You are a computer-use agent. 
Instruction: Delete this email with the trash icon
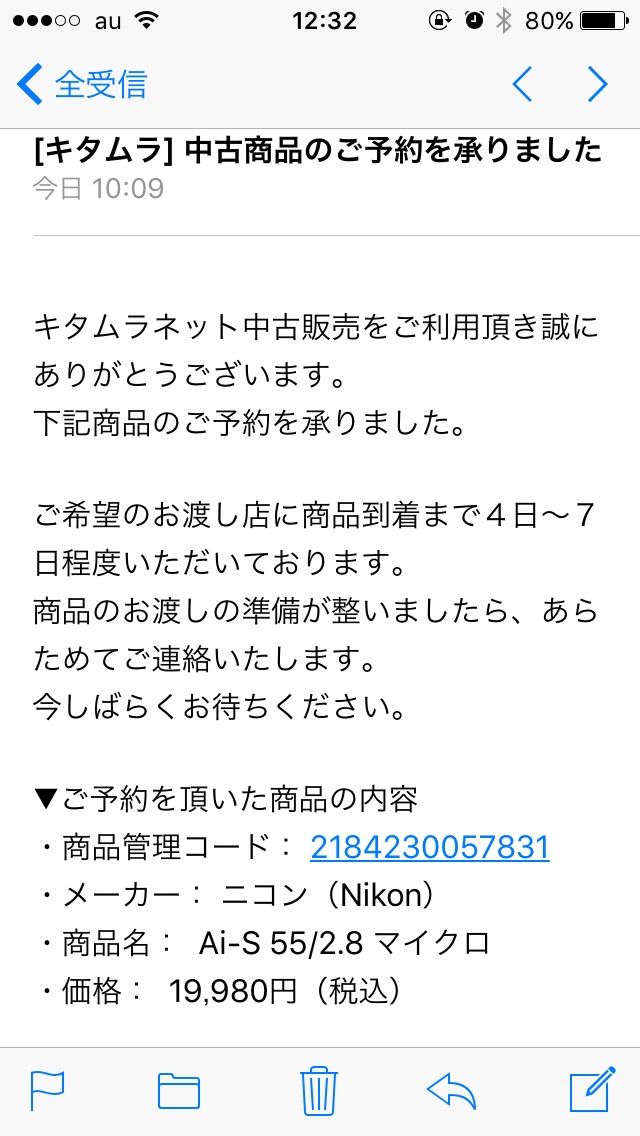[317, 1090]
